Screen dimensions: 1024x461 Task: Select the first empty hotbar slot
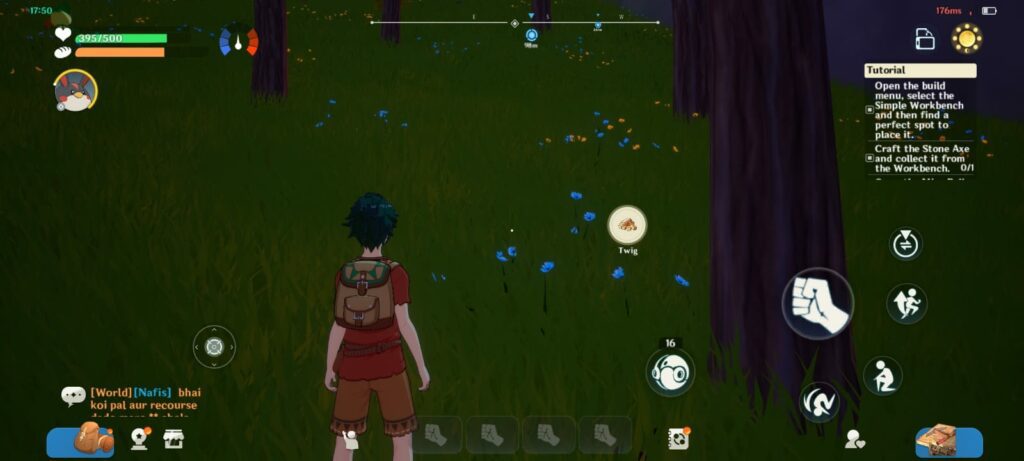pos(437,435)
